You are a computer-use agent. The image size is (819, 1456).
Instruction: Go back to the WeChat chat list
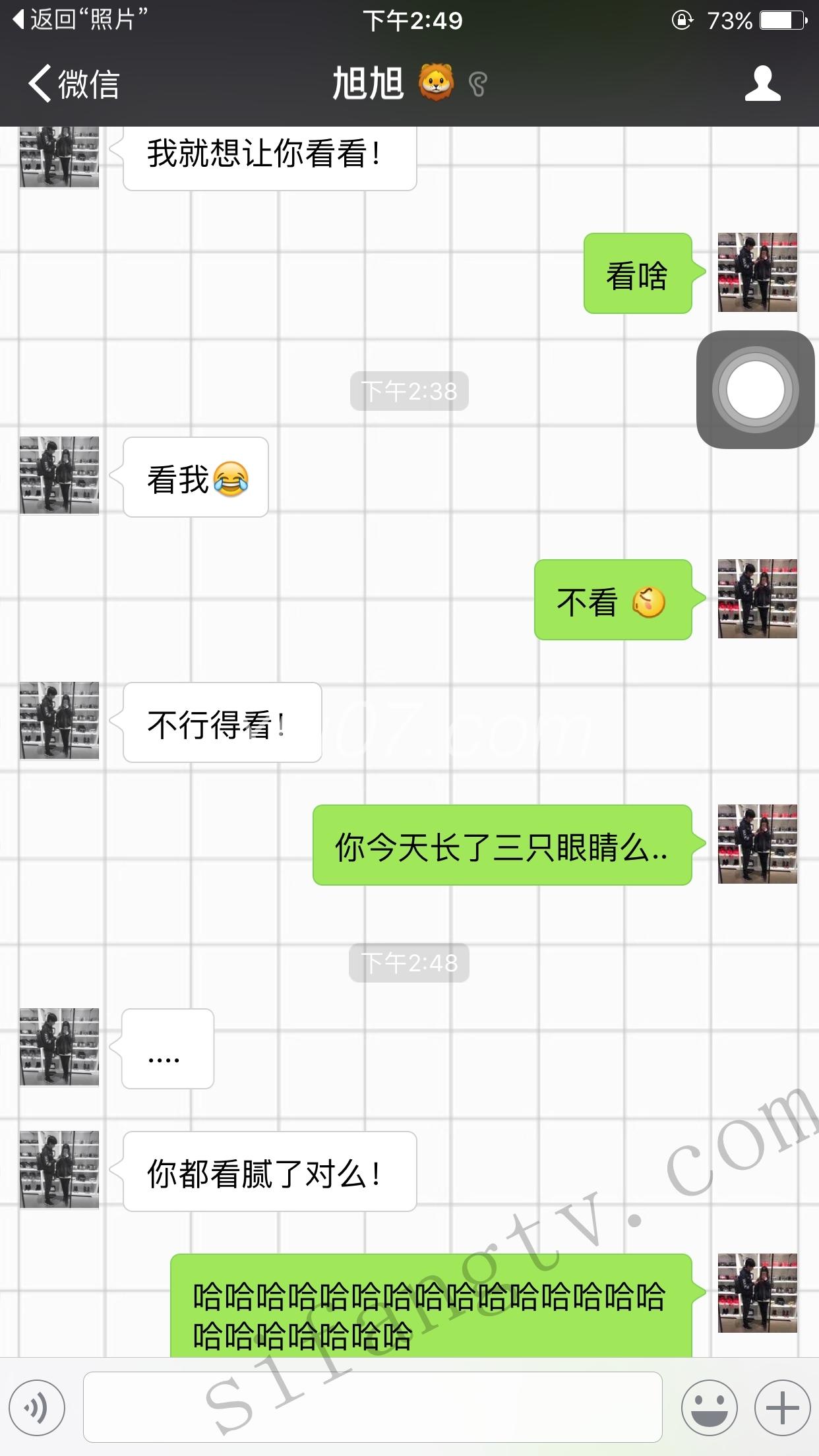[73, 84]
